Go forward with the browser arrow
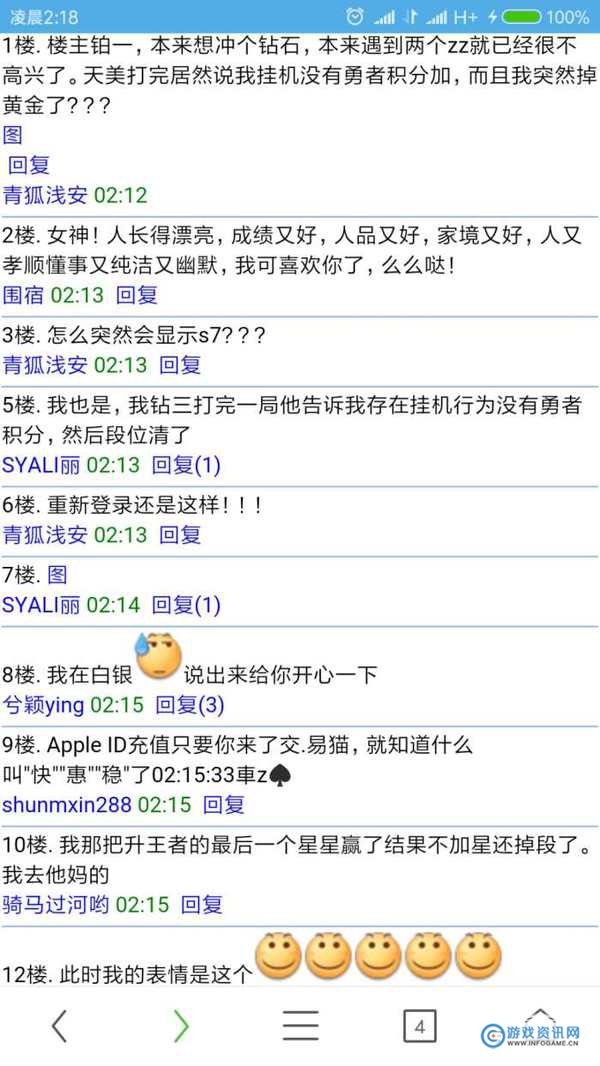This screenshot has height=1066, width=600. pyautogui.click(x=180, y=1025)
